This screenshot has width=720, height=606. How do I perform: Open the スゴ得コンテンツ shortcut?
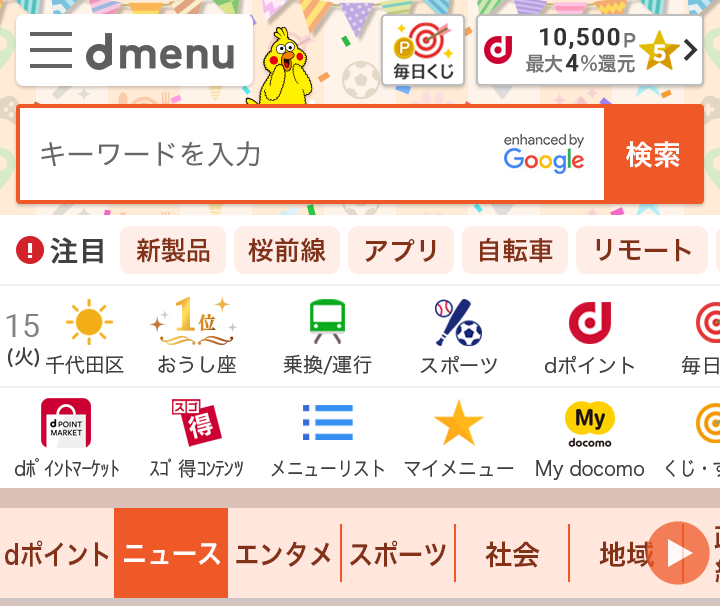point(196,438)
